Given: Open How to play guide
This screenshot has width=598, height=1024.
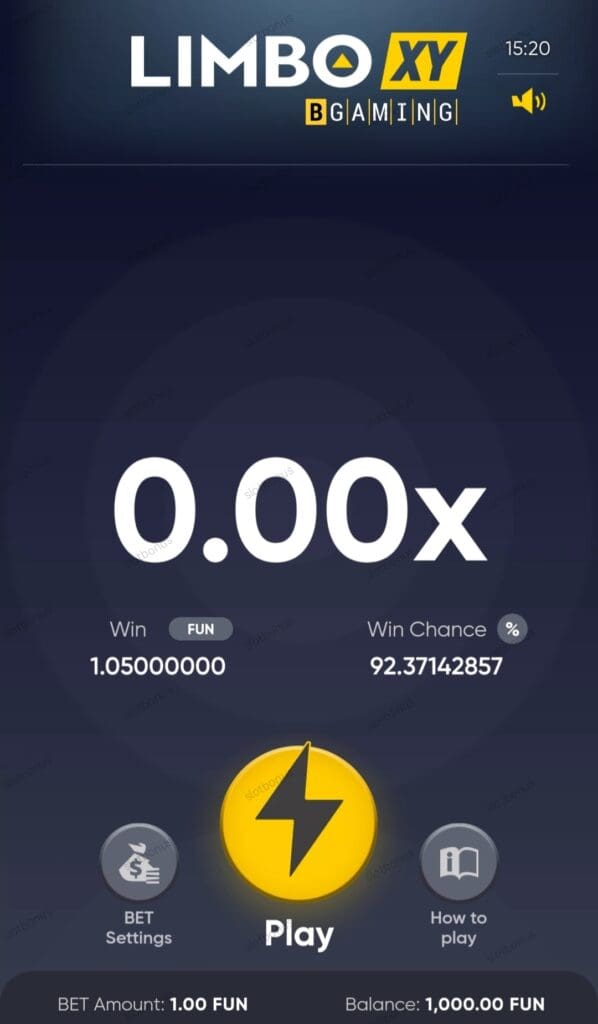Looking at the screenshot, I should tap(458, 863).
